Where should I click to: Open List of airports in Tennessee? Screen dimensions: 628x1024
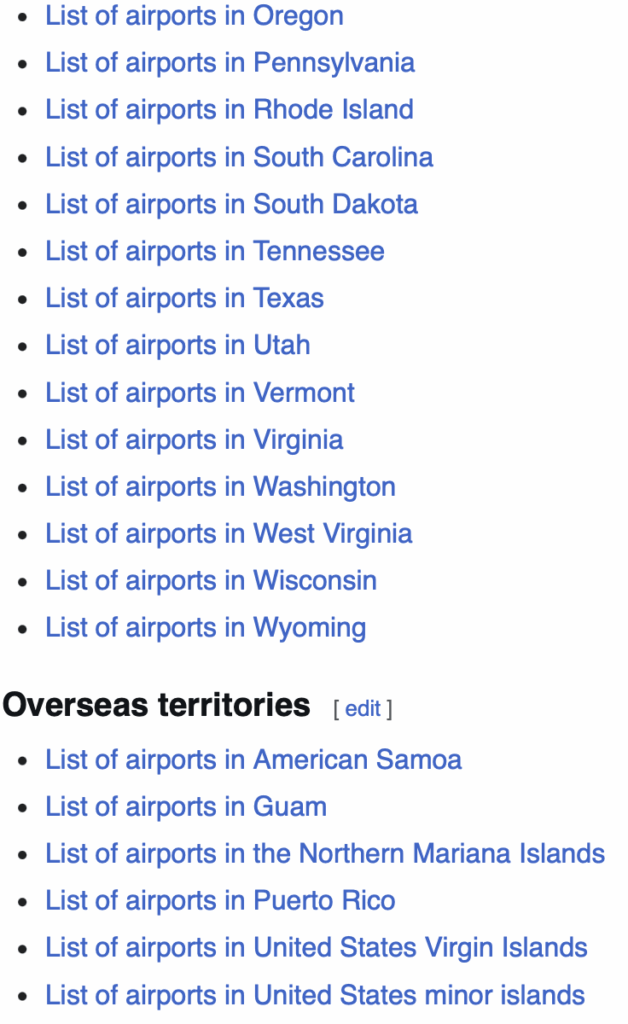pos(214,251)
